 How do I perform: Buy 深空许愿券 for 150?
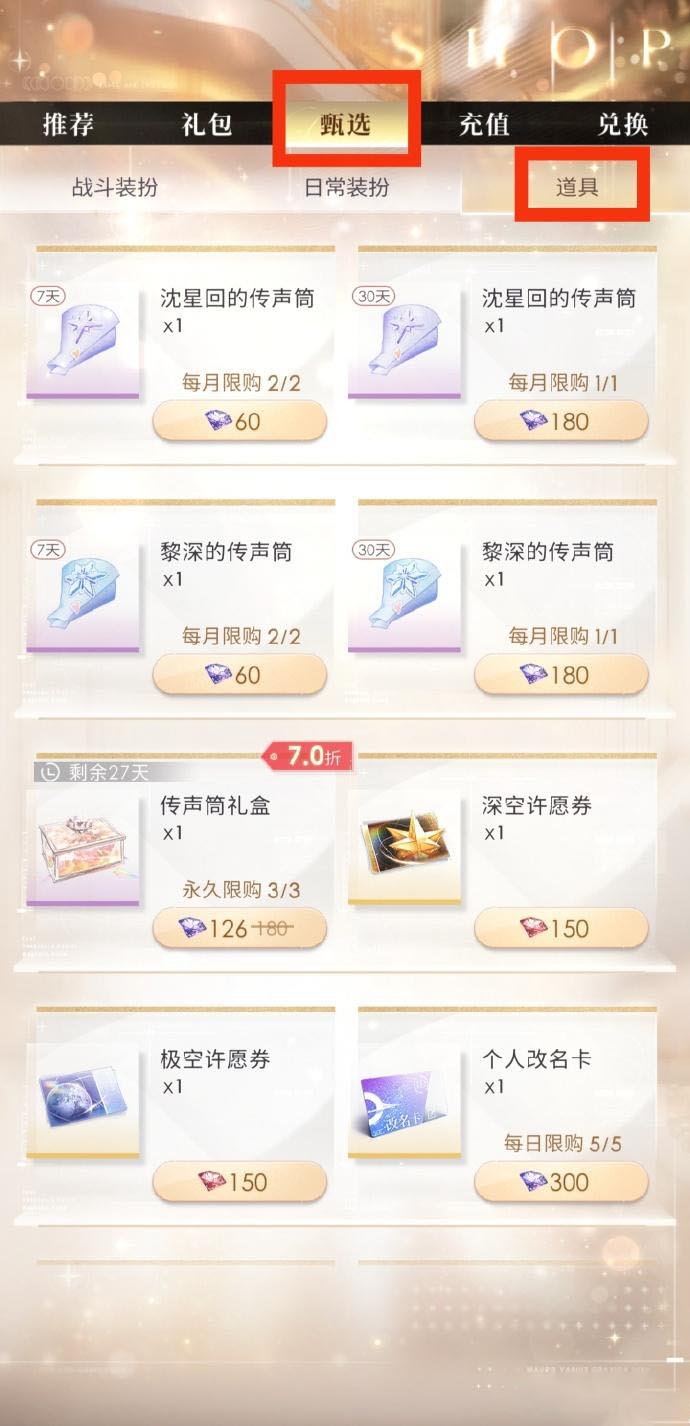click(561, 929)
